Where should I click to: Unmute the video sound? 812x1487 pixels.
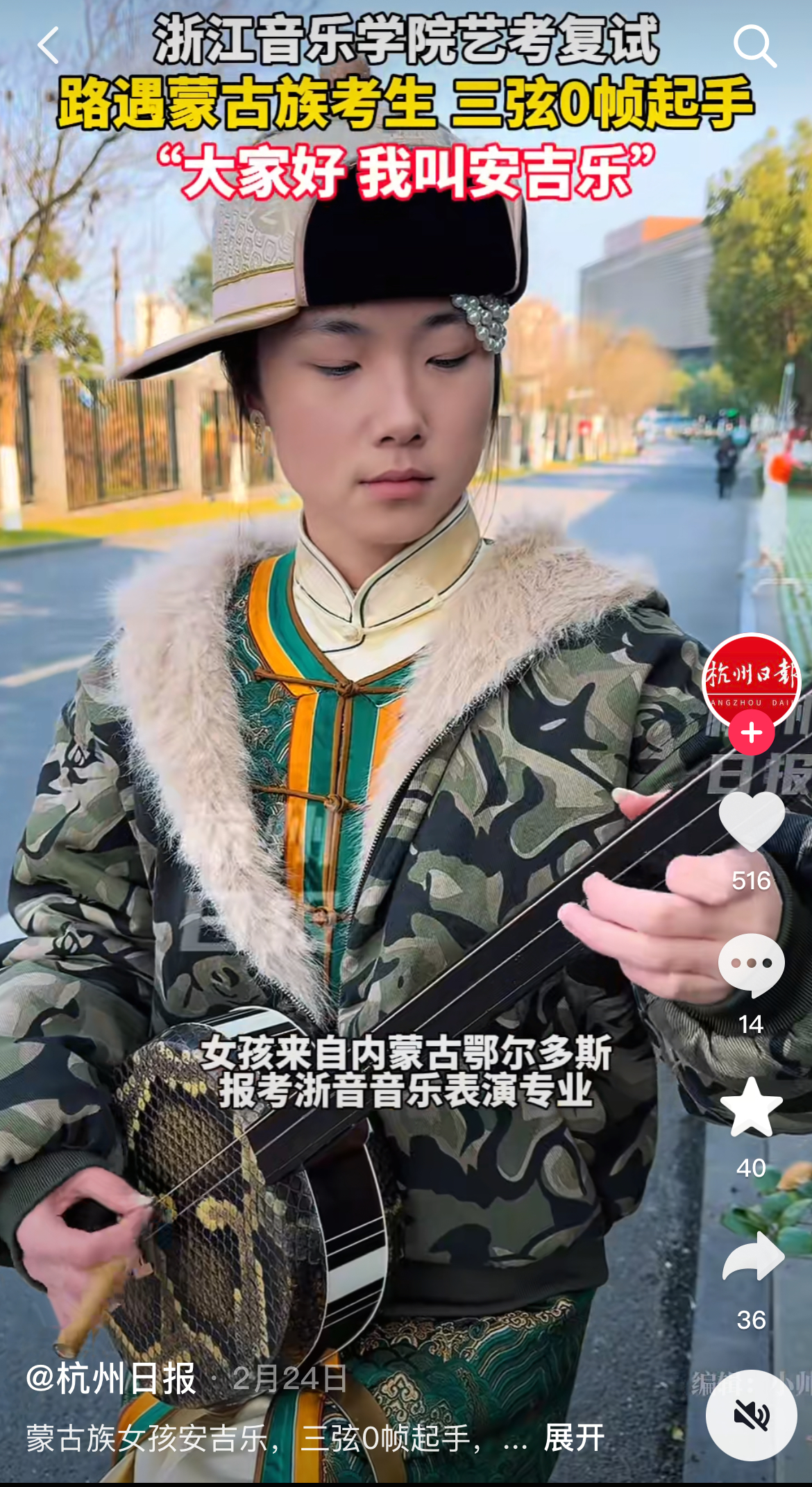751,1415
